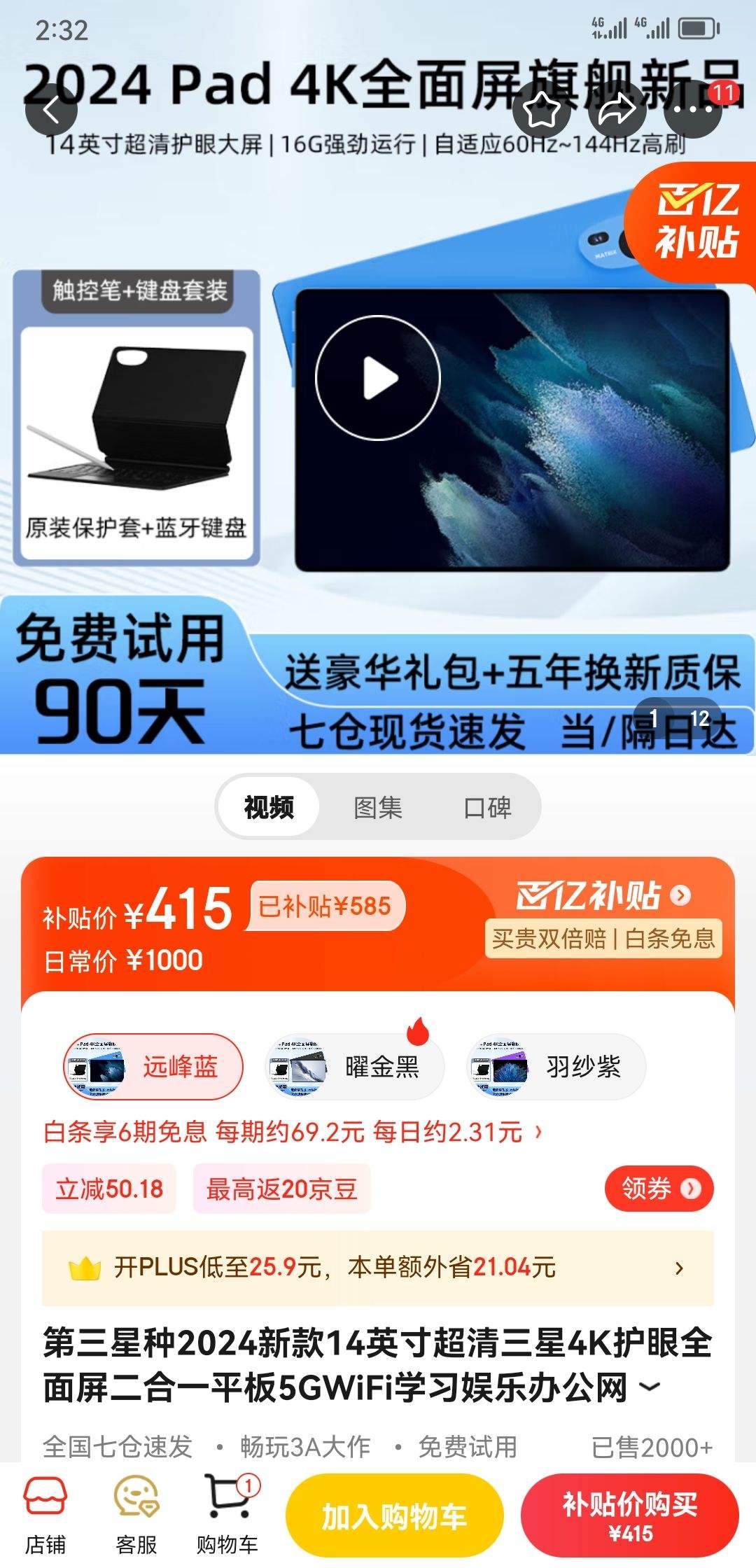Viewport: 756px width, 1568px height.
Task: Open the share options
Action: (x=616, y=111)
